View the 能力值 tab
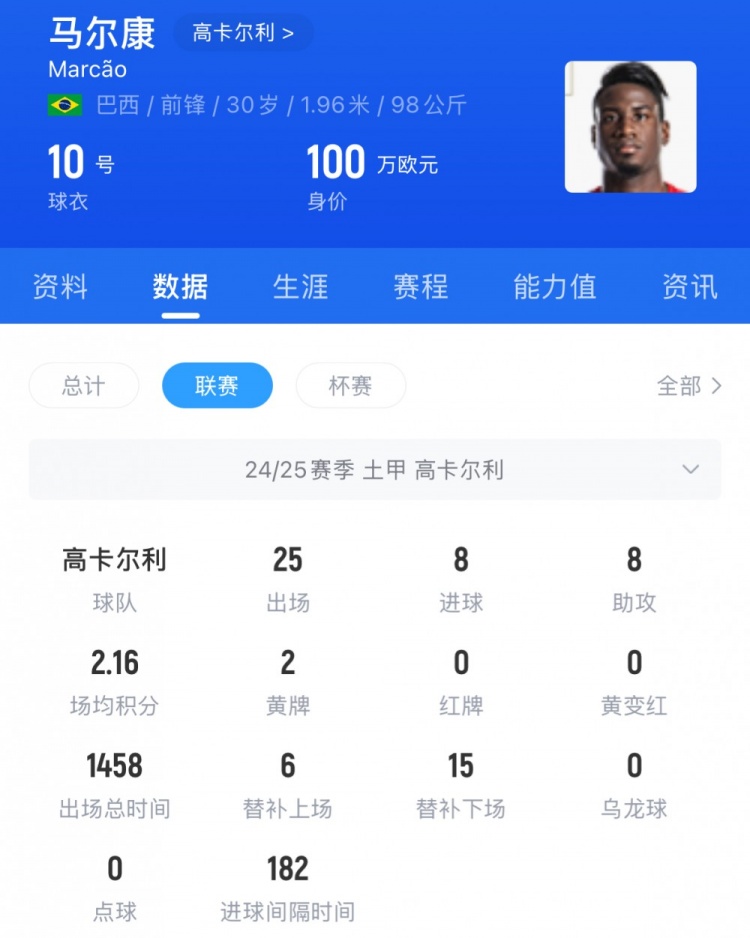Screen dimensions: 750x938 pos(554,287)
